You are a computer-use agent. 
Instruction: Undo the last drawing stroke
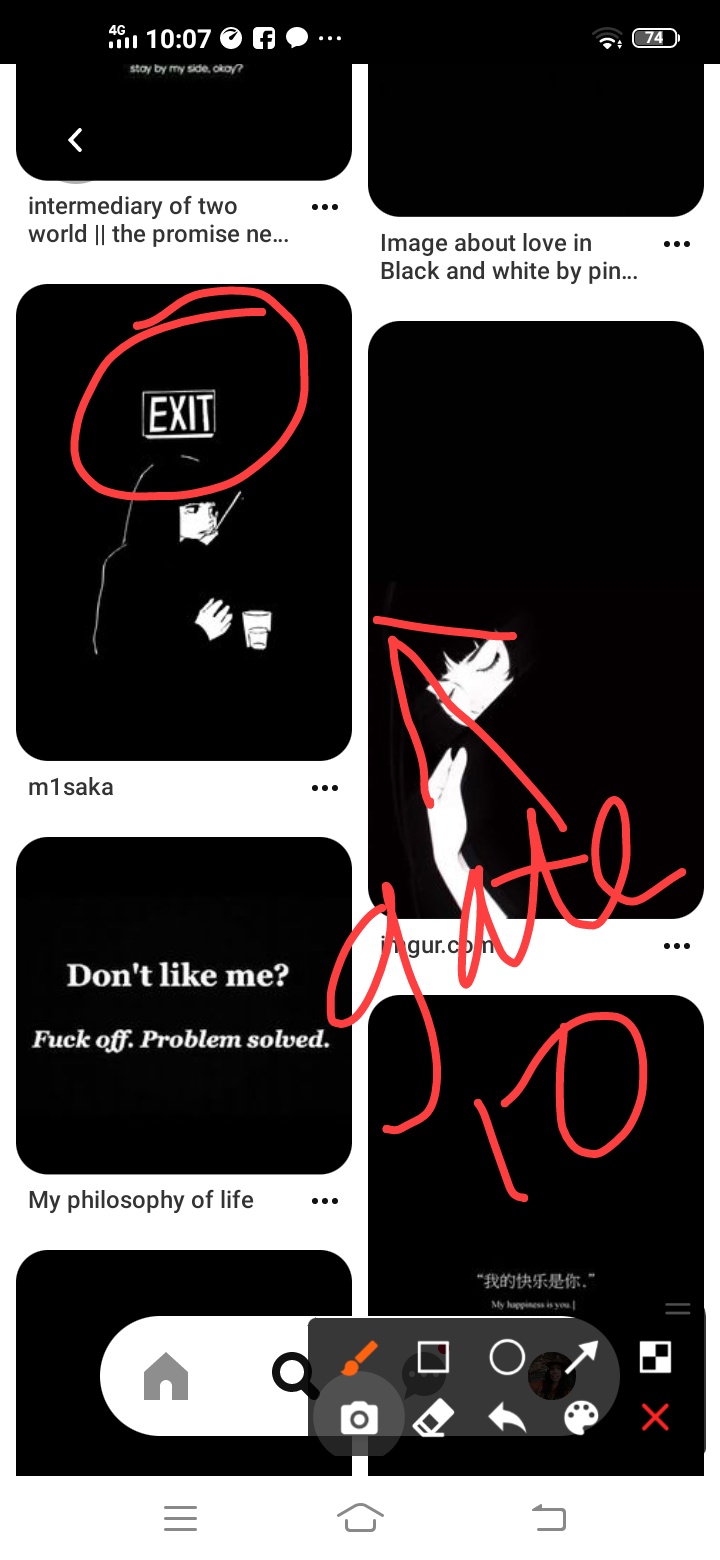507,1418
